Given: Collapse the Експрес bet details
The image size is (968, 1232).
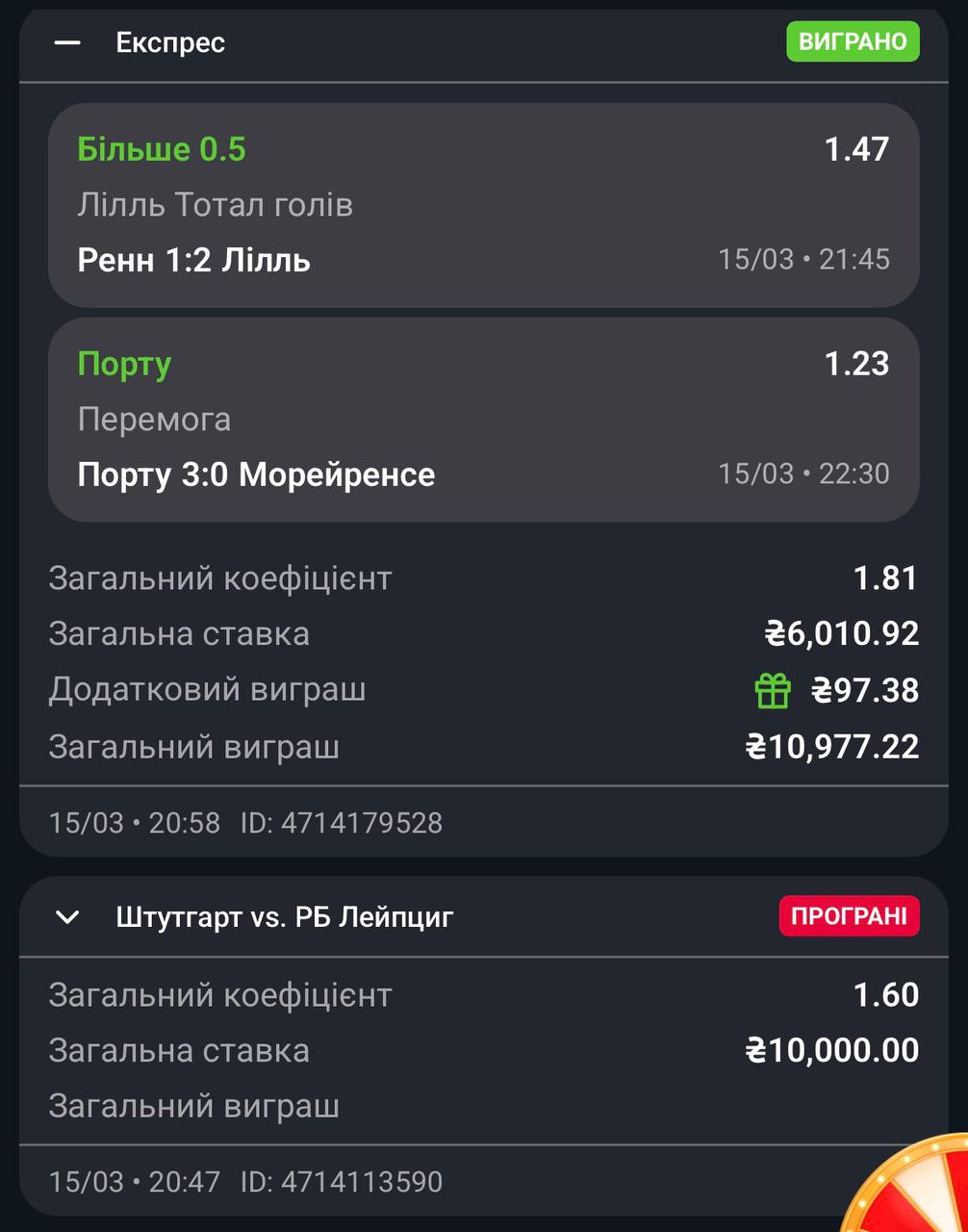Looking at the screenshot, I should [67, 43].
